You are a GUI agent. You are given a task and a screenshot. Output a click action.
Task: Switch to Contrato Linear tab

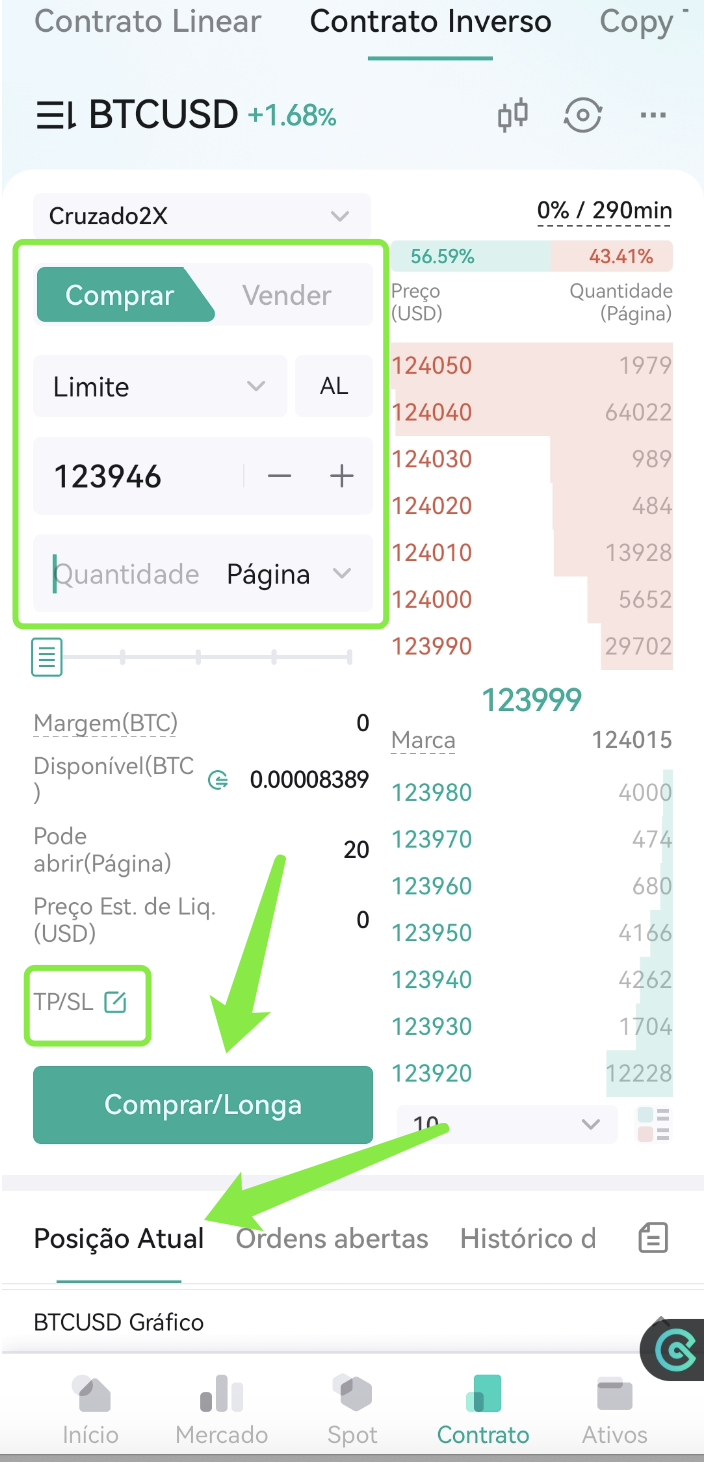point(148,22)
